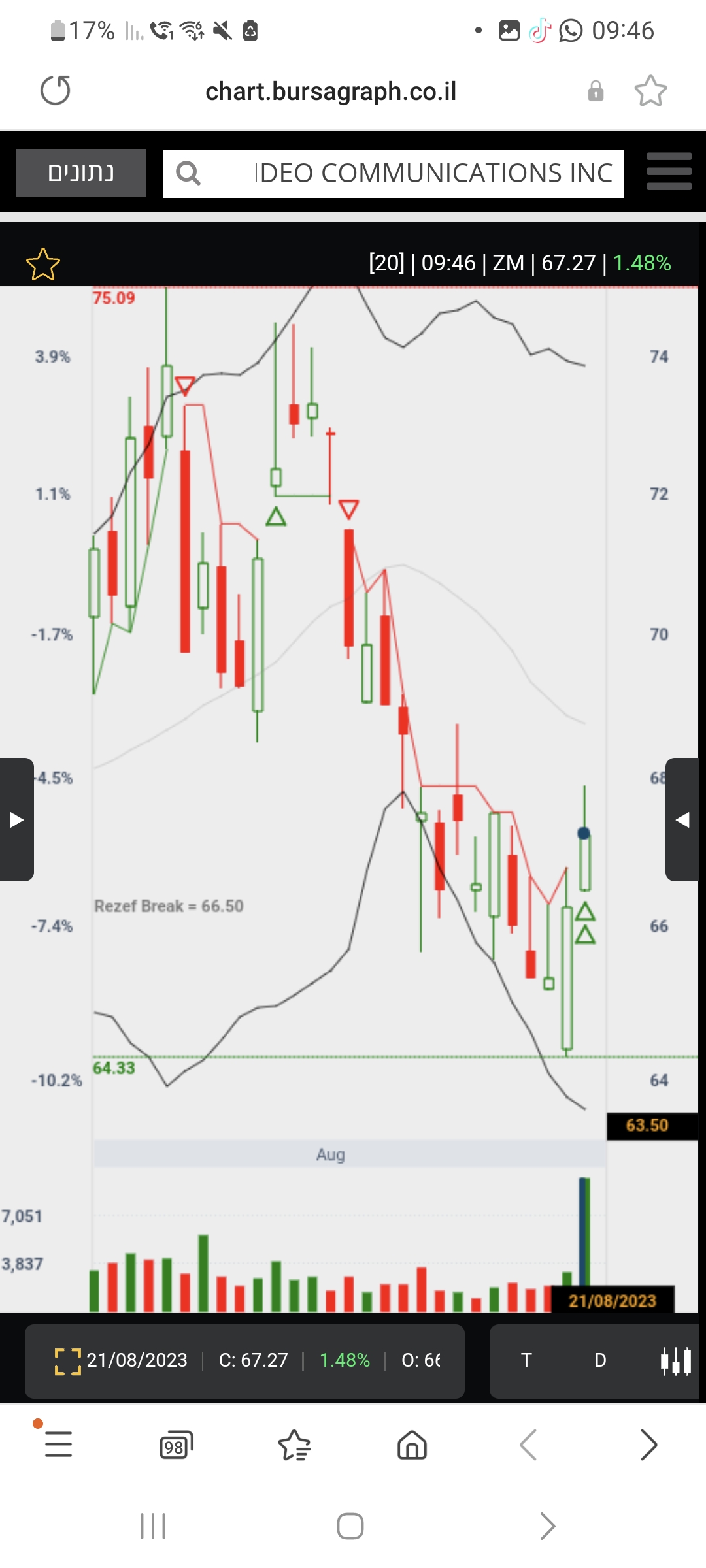
Task: Go to the browser home page
Action: click(x=412, y=1445)
